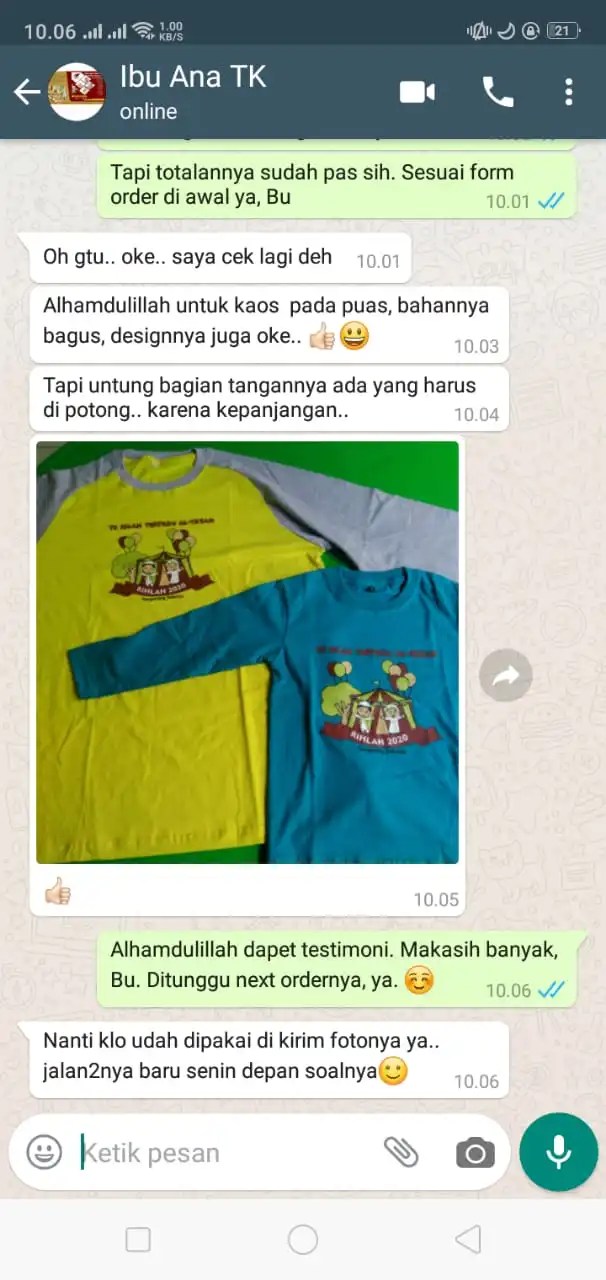606x1280 pixels.
Task: Start a voice call with Ibu Ana TK
Action: click(x=497, y=93)
